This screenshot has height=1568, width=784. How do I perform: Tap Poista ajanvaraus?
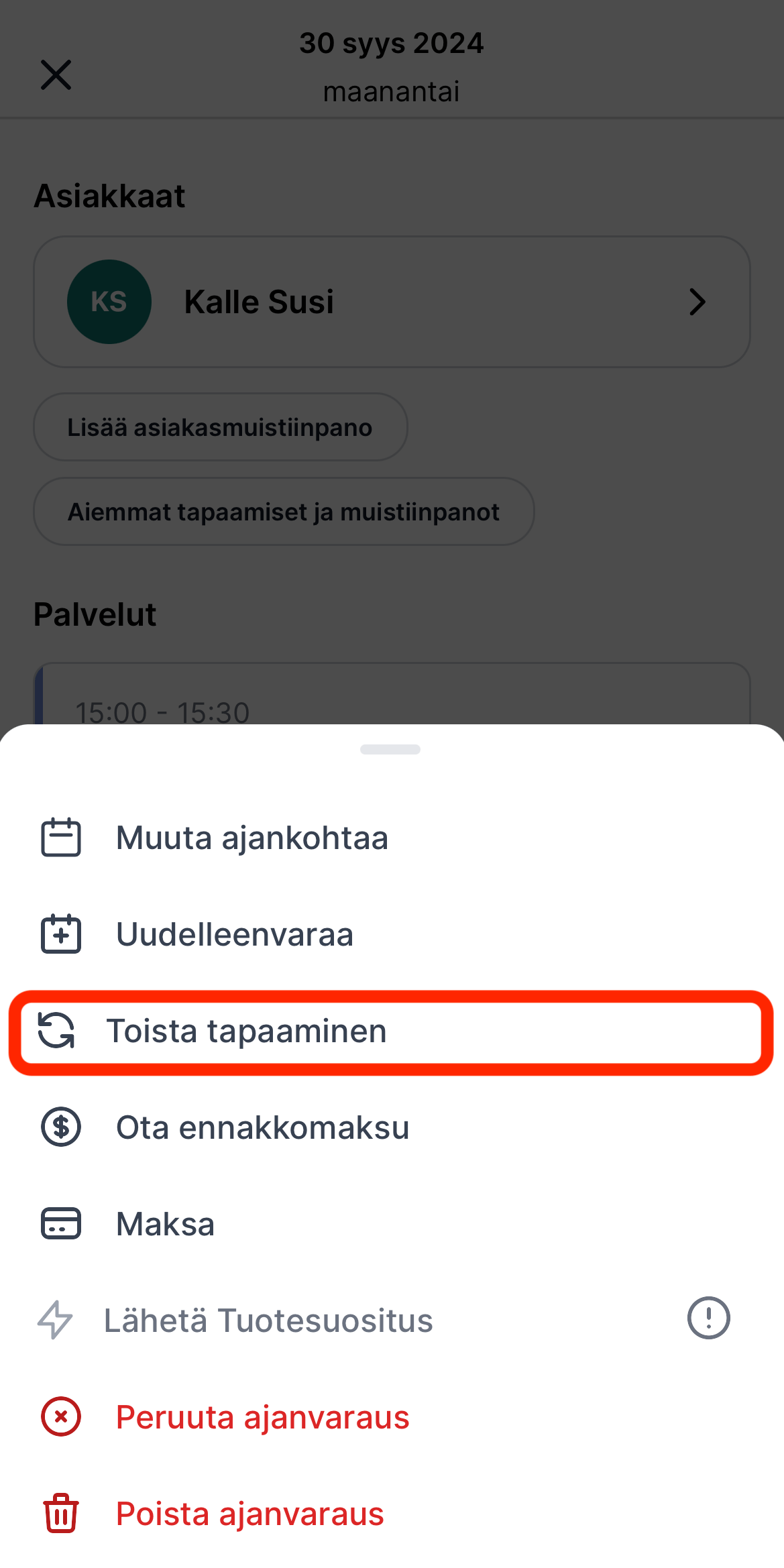(392, 1514)
